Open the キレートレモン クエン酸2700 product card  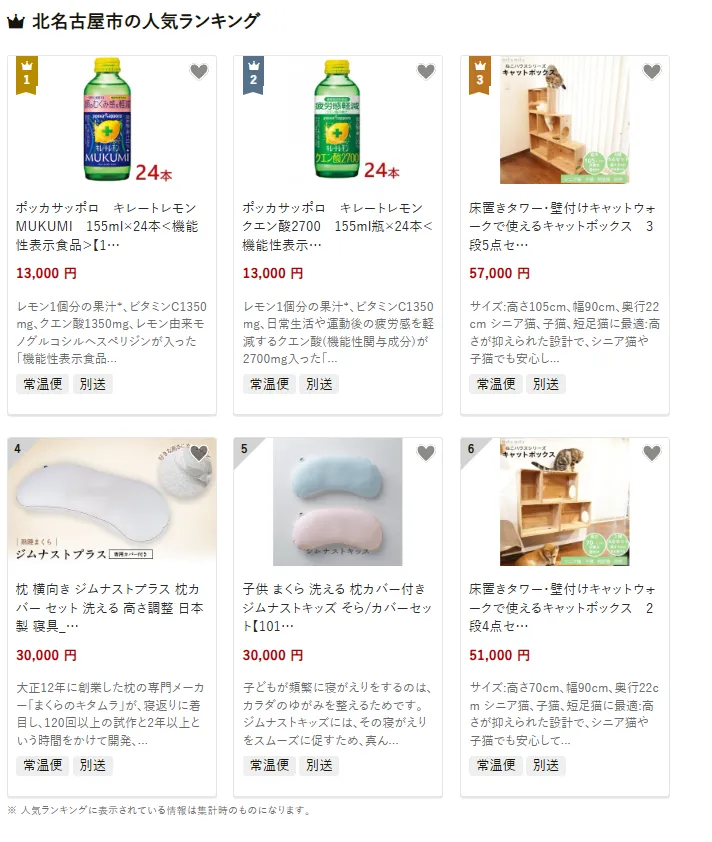[337, 225]
